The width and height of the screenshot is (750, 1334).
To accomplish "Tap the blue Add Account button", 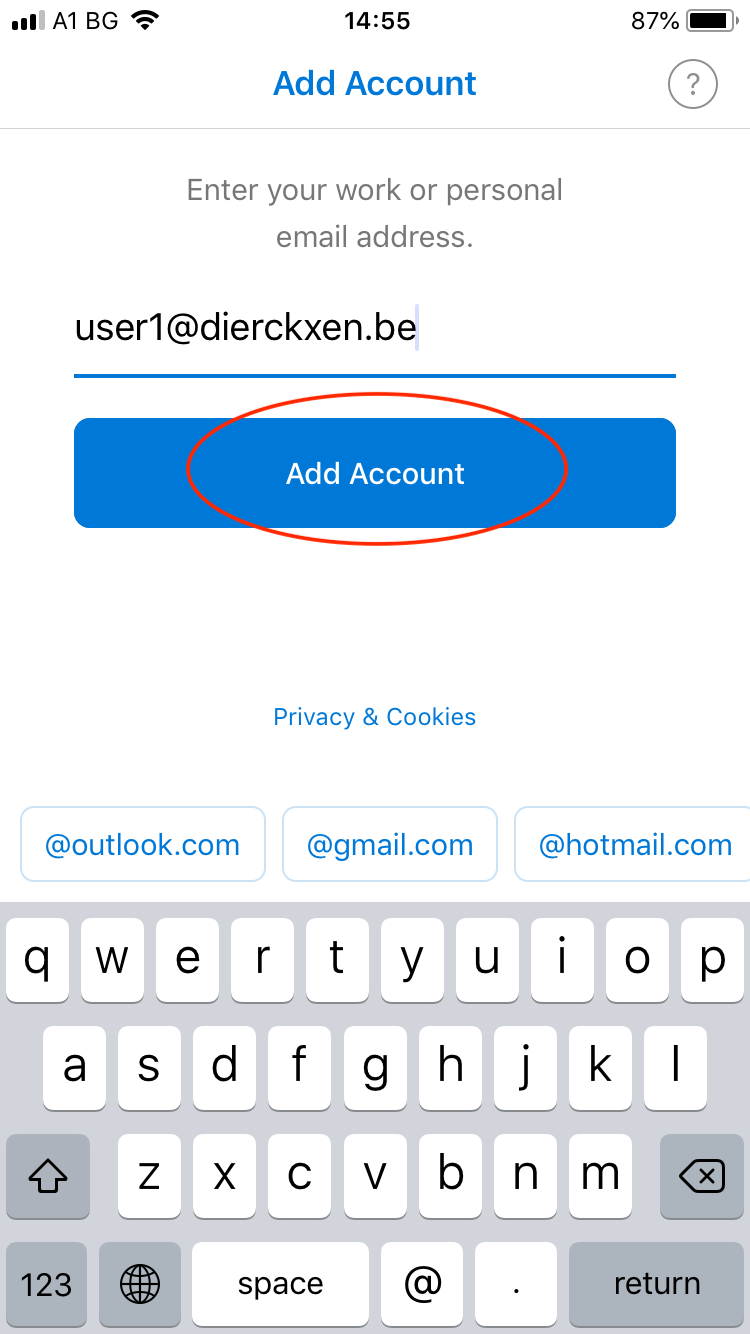I will click(x=375, y=473).
